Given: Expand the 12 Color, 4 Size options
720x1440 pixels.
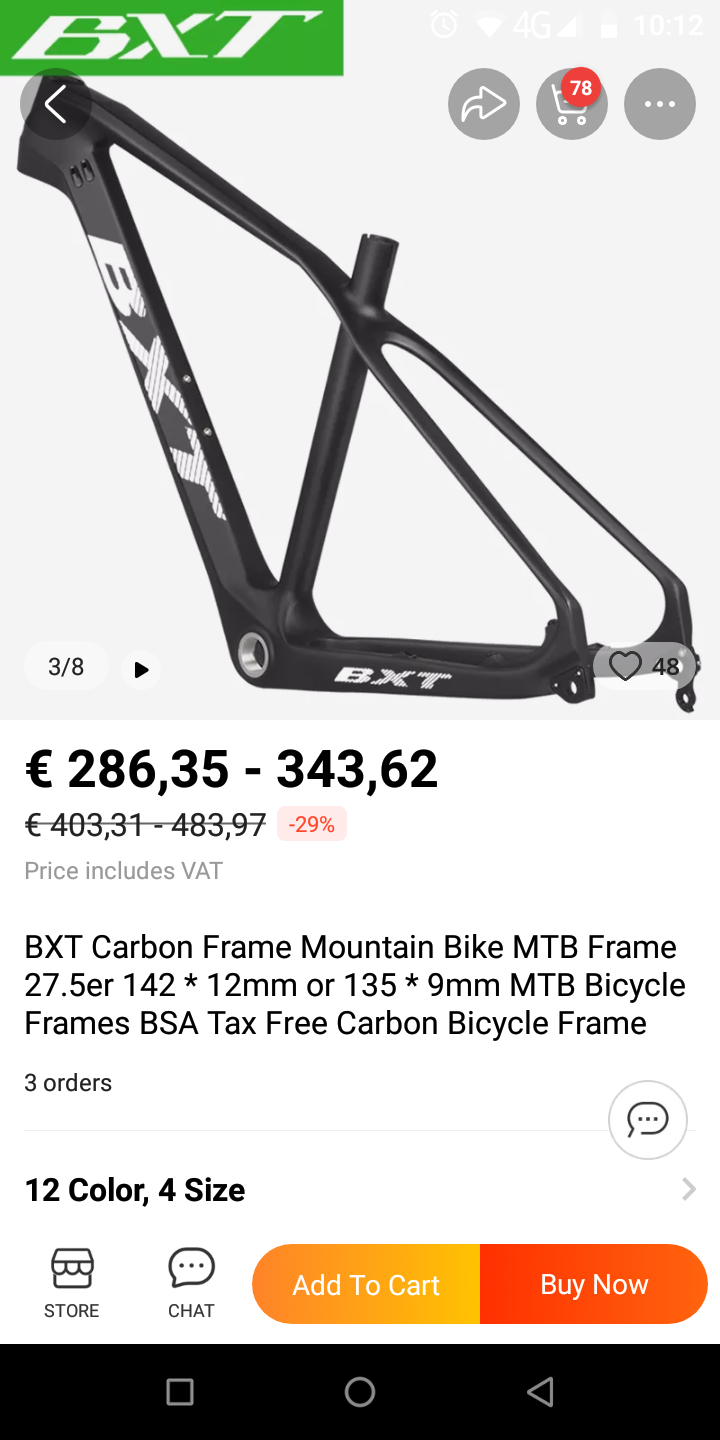Looking at the screenshot, I should [360, 1189].
